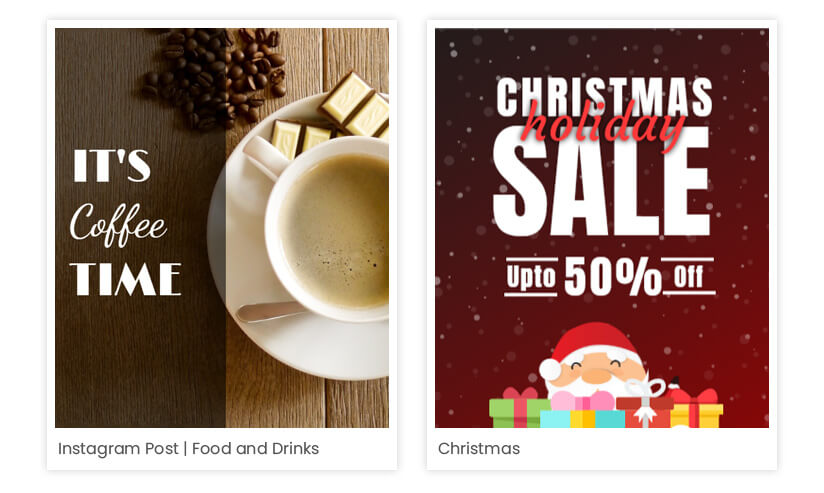Open the Instagram Post Food and Drinks template
The height and width of the screenshot is (493, 824).
(222, 228)
